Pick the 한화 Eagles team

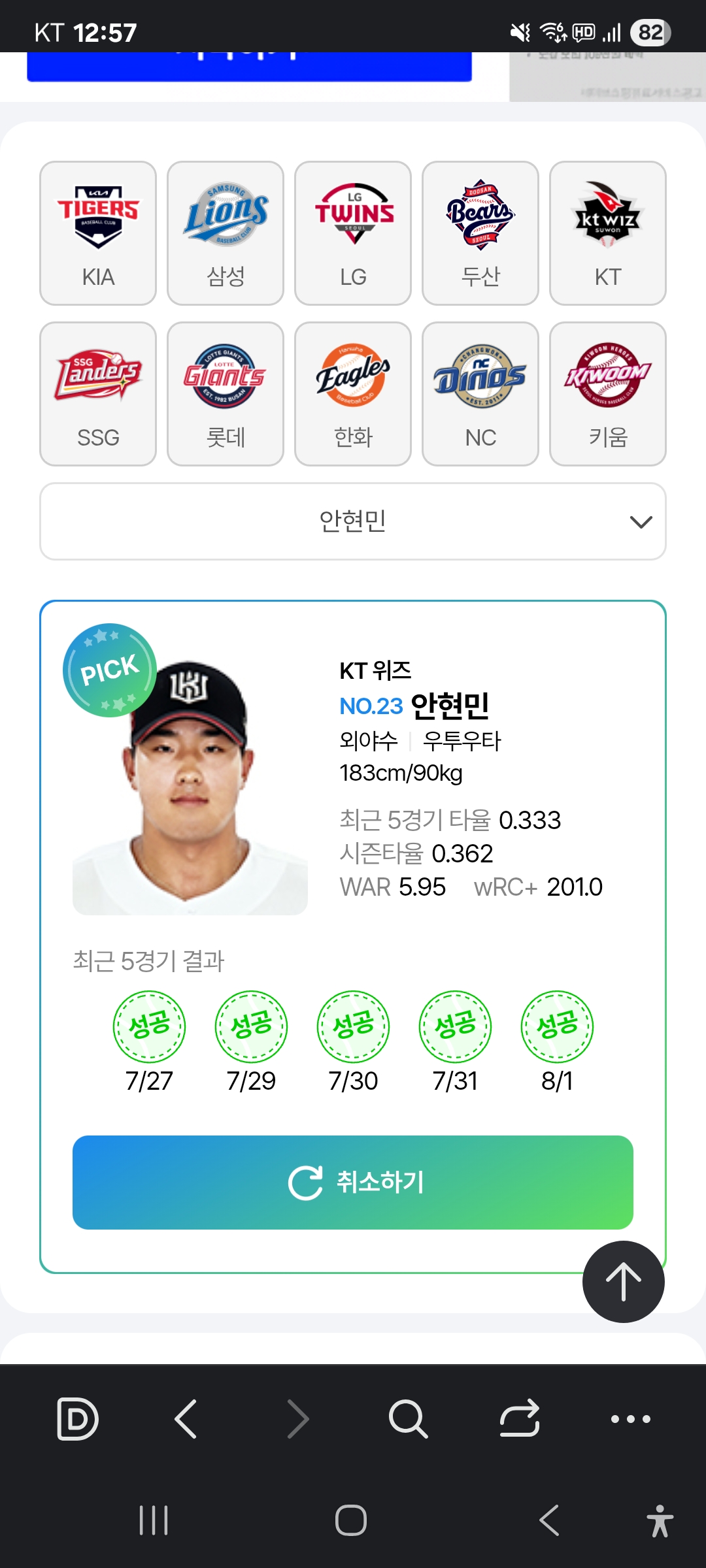(353, 394)
